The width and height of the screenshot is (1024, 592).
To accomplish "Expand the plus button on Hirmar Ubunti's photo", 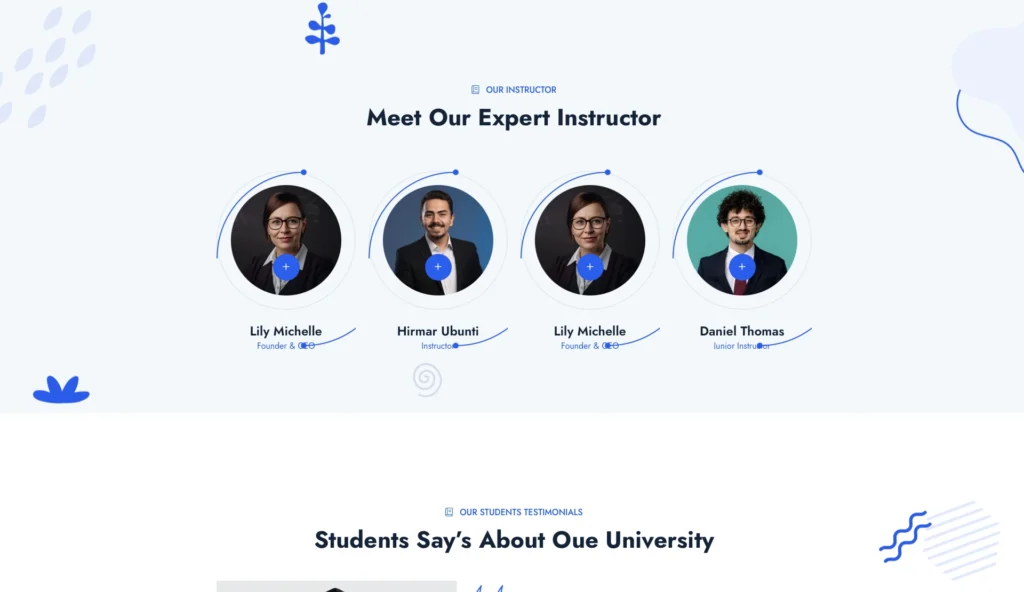I will coord(438,267).
